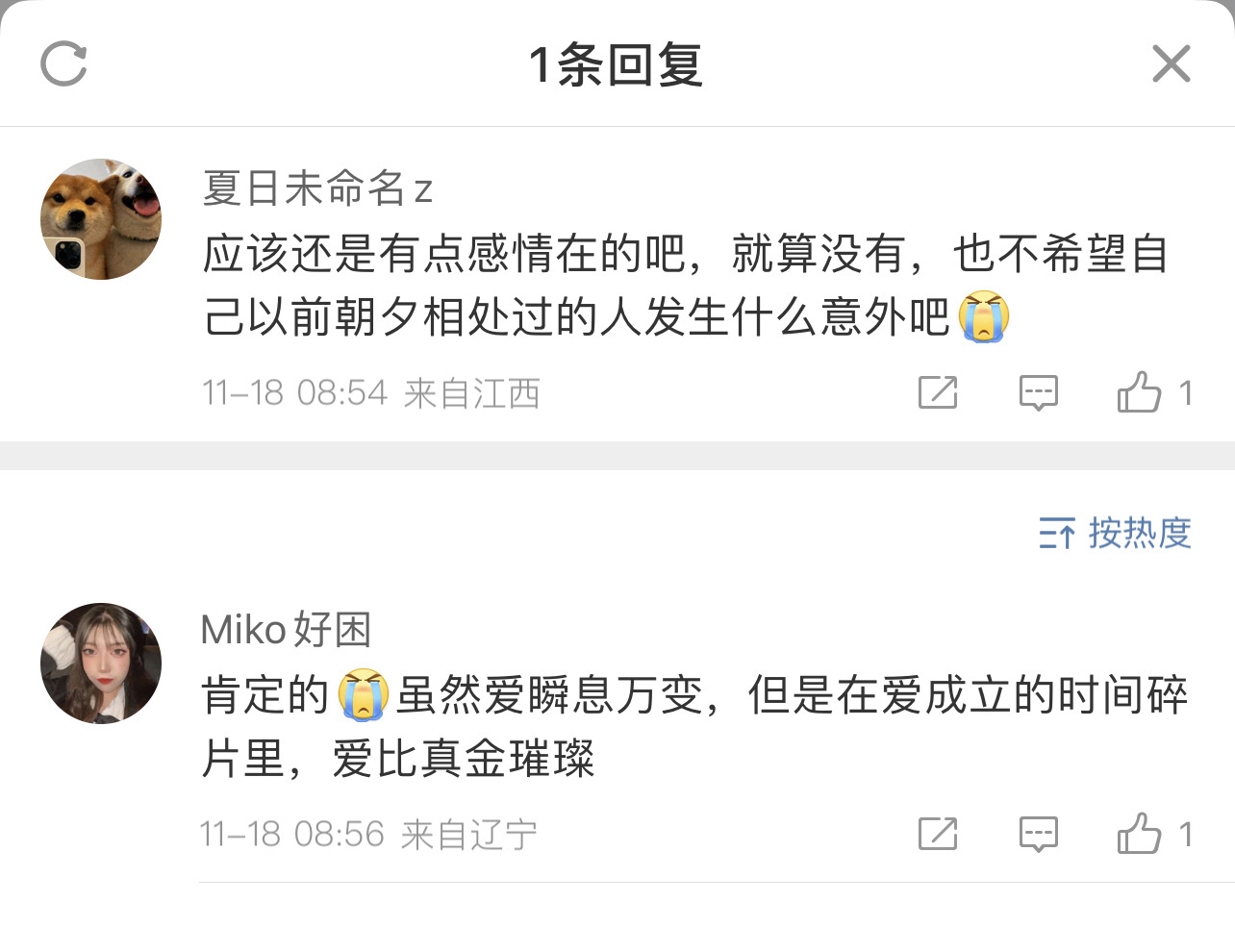Reply to Miko好困's comment
Screen dimensions: 1235x952
tap(1038, 834)
